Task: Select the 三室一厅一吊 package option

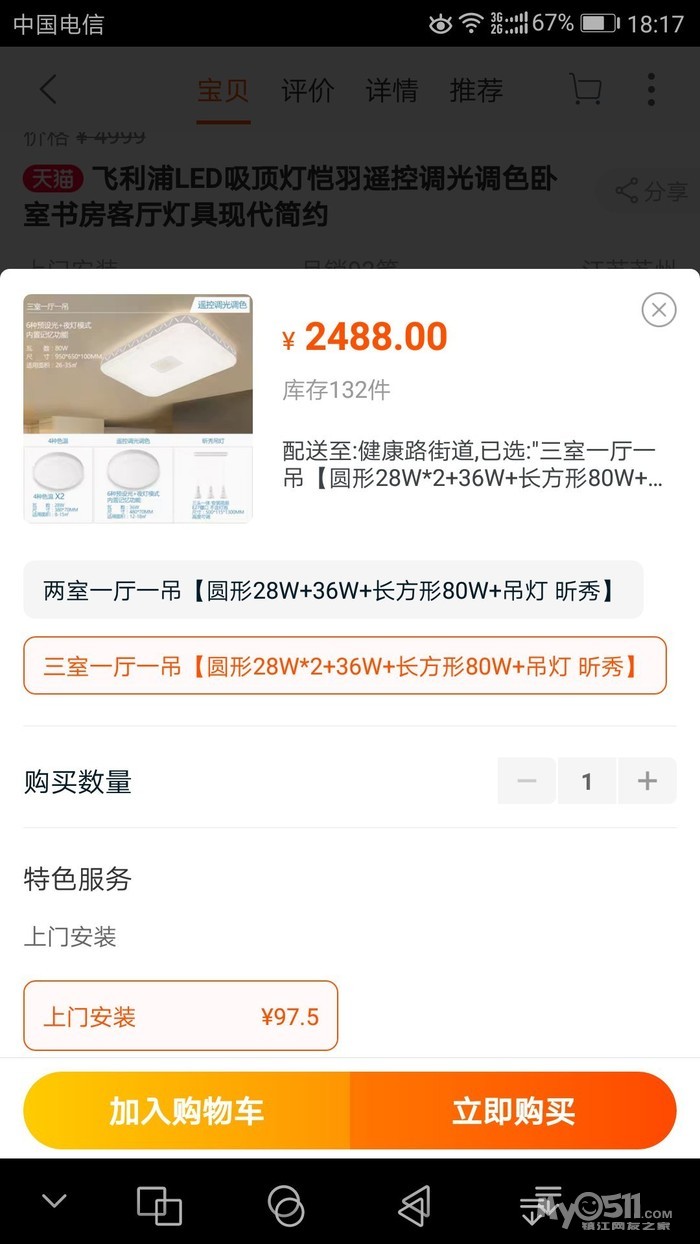Action: coord(345,665)
